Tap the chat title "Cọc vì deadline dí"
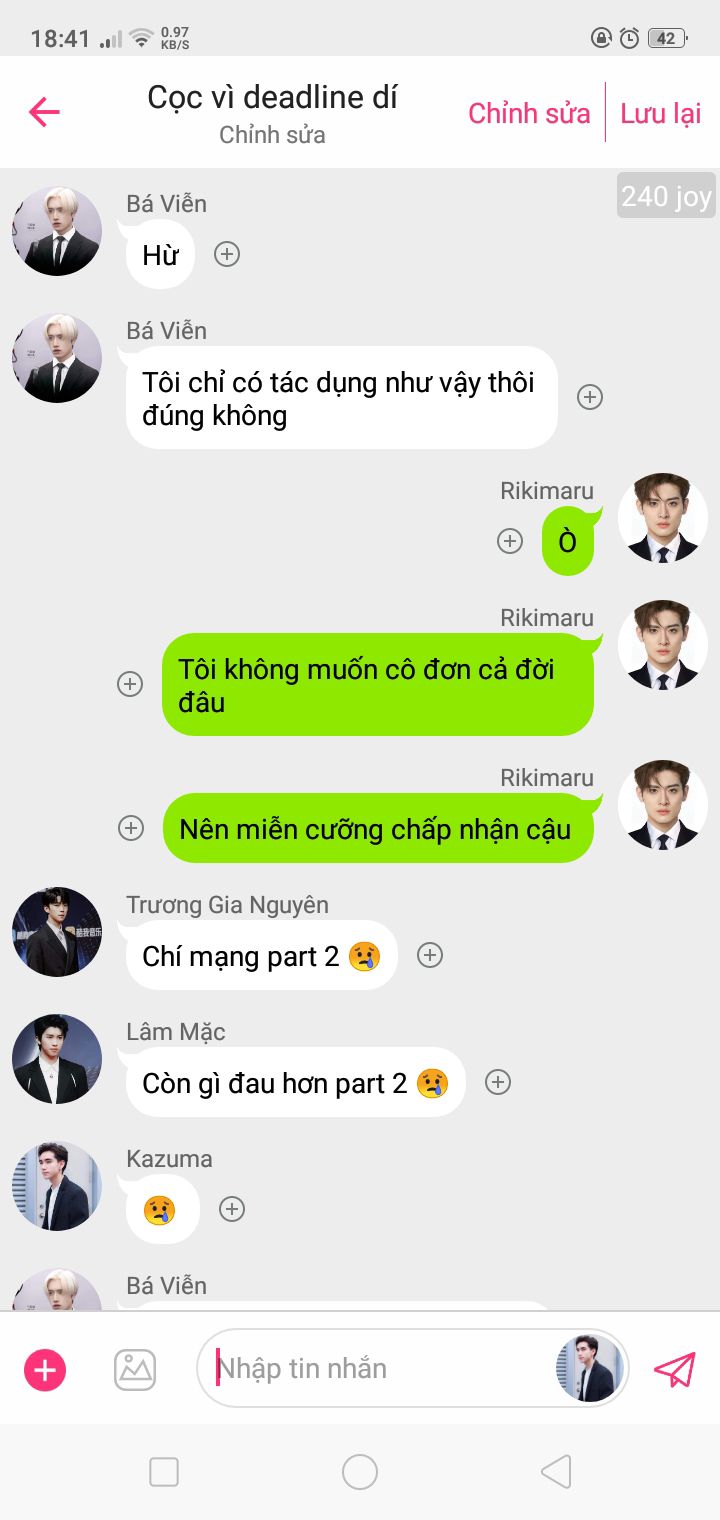Screen dimensions: 720x1520 pyautogui.click(x=272, y=97)
